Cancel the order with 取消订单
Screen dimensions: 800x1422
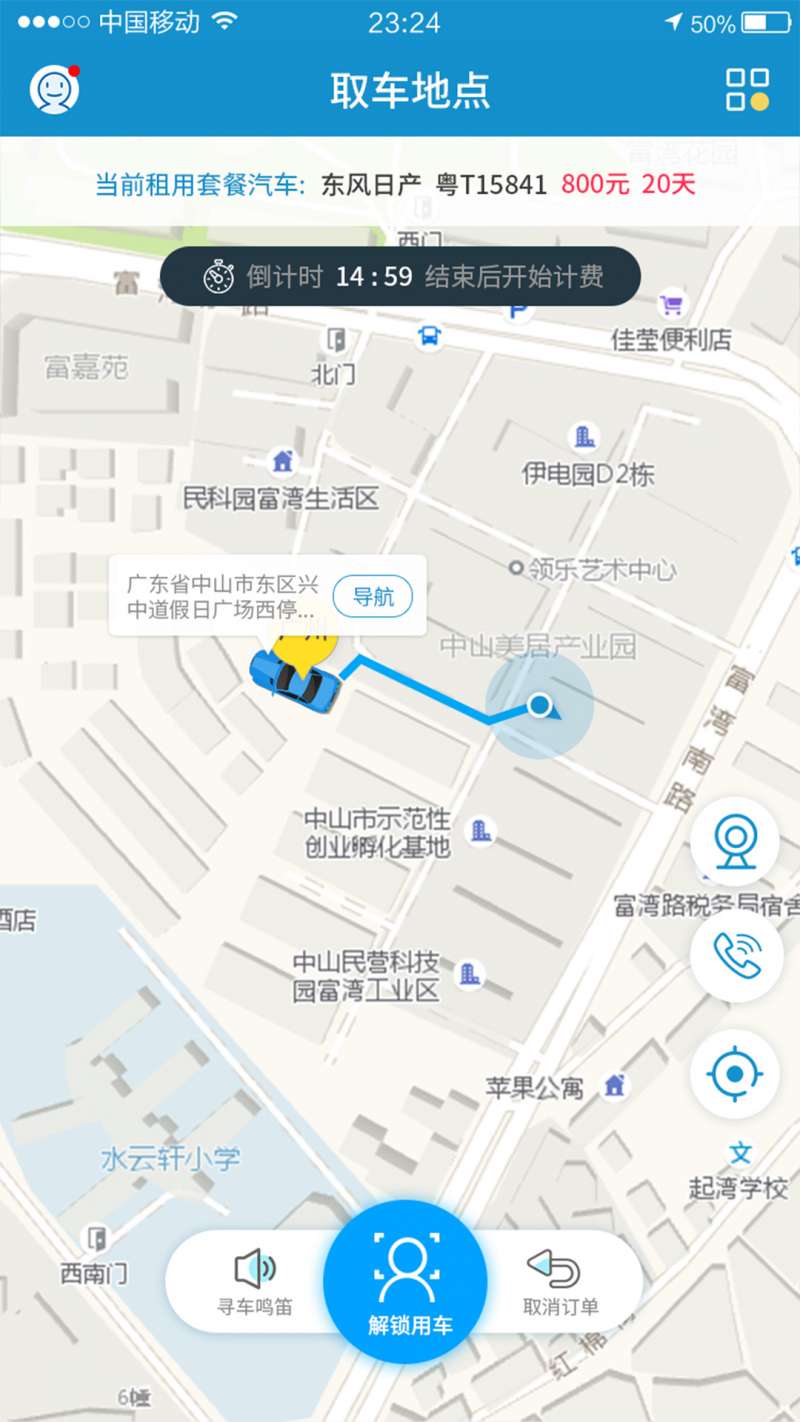tap(560, 1282)
